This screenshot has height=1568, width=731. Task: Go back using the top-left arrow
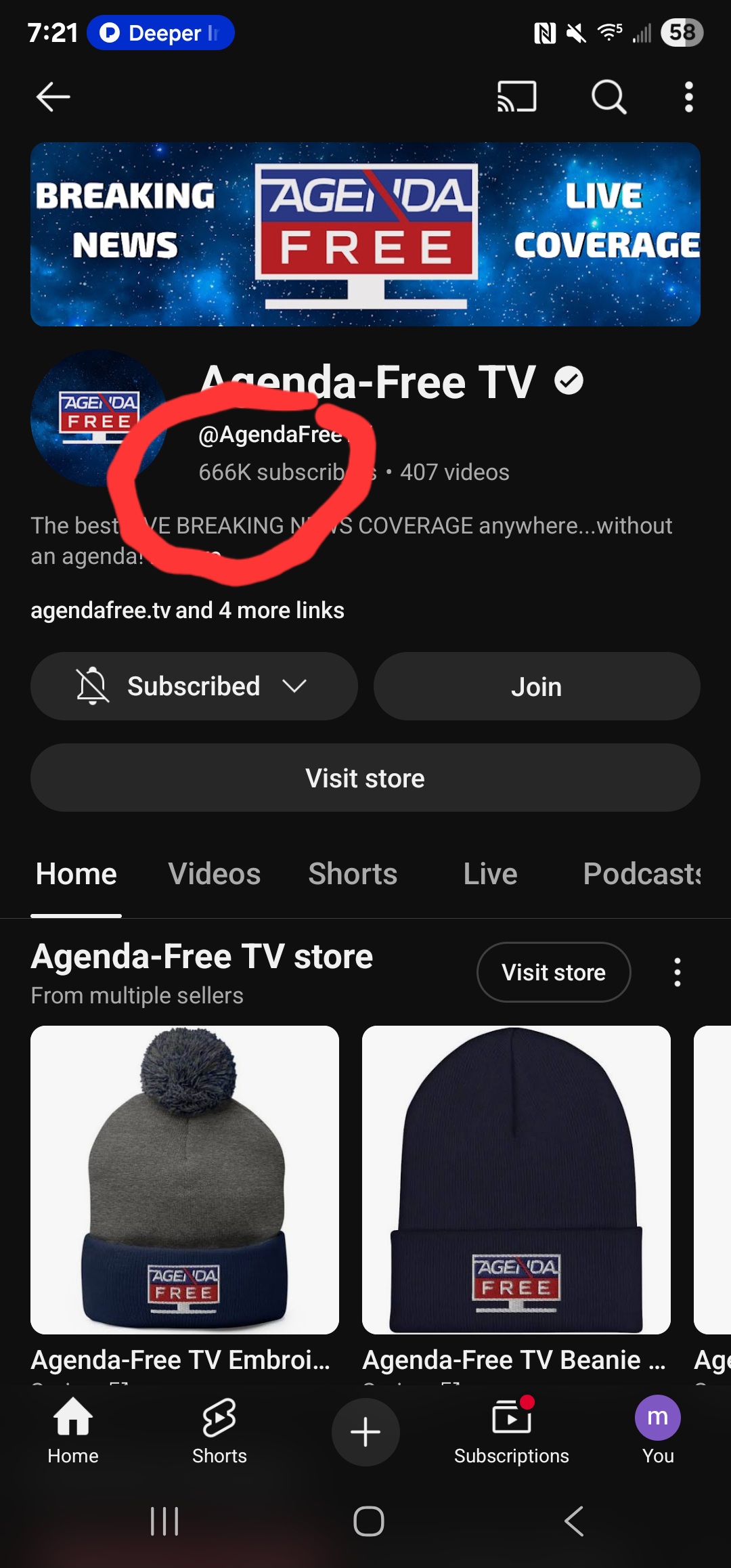point(53,97)
